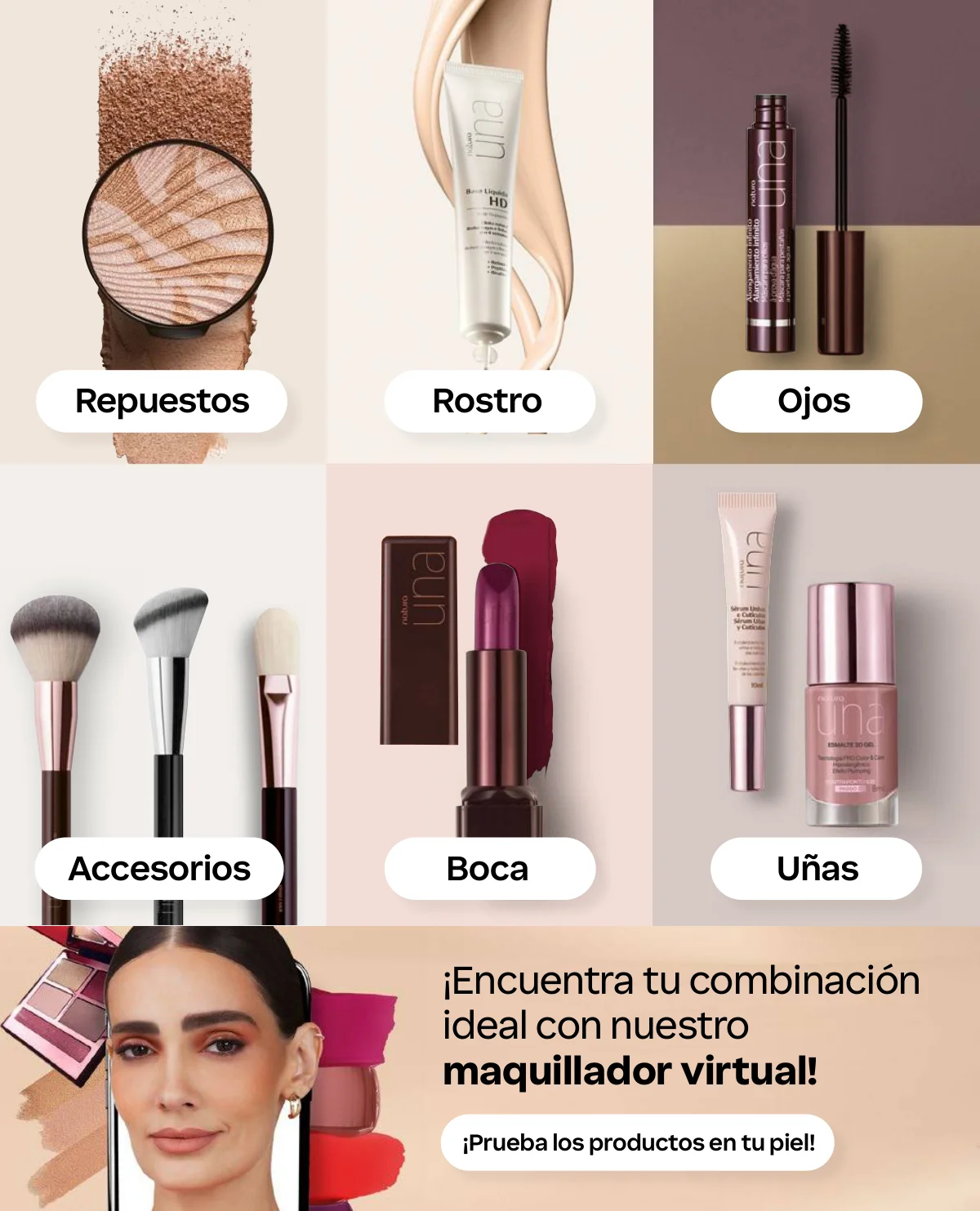Browse the Ojos makeup category
The height and width of the screenshot is (1211, 980).
point(816,401)
